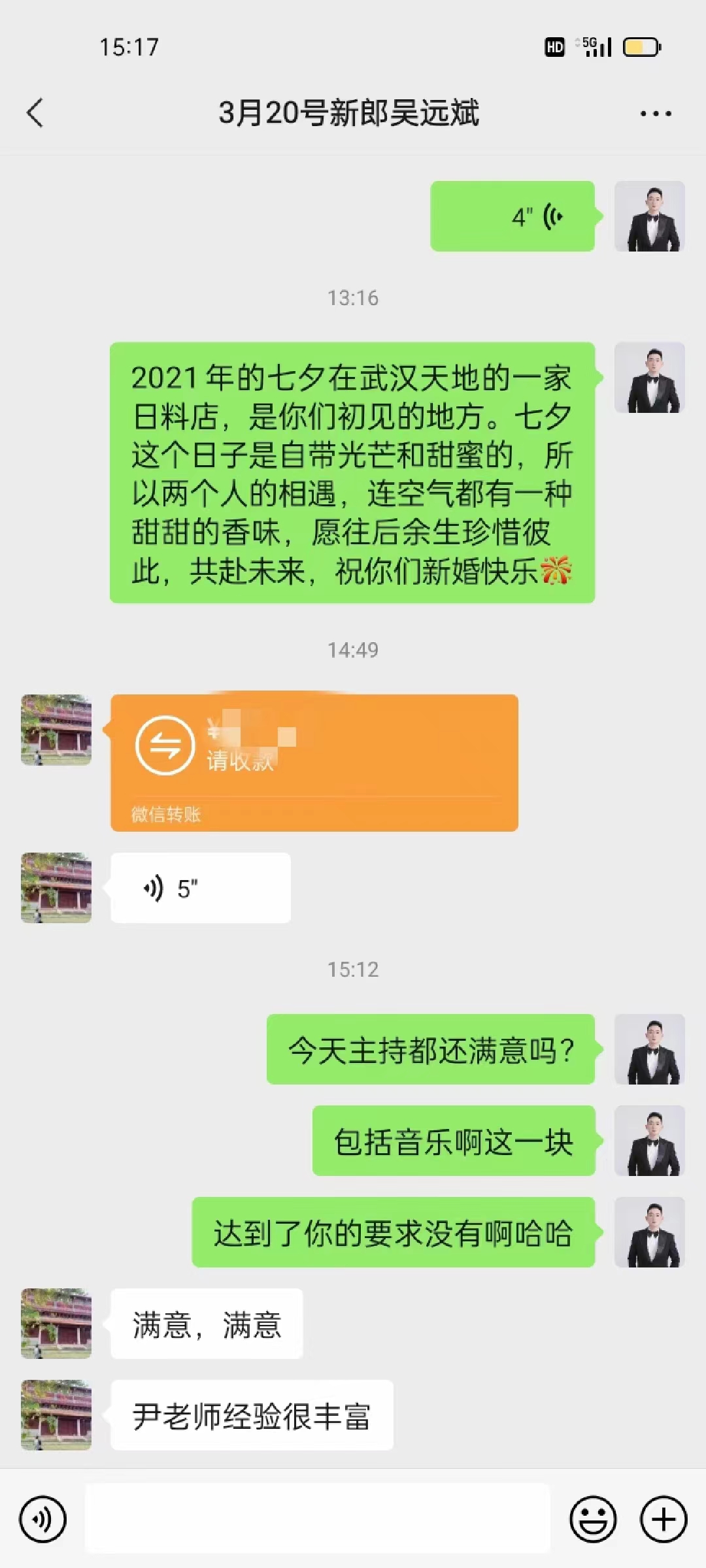Tap the message text input field
Screen dimensions: 706x1568
click(318, 1519)
